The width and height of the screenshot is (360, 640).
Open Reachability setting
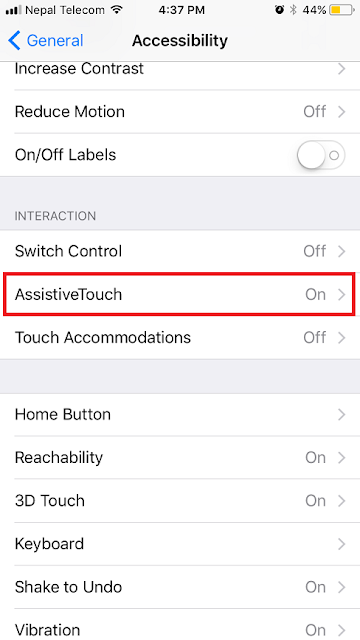click(180, 458)
